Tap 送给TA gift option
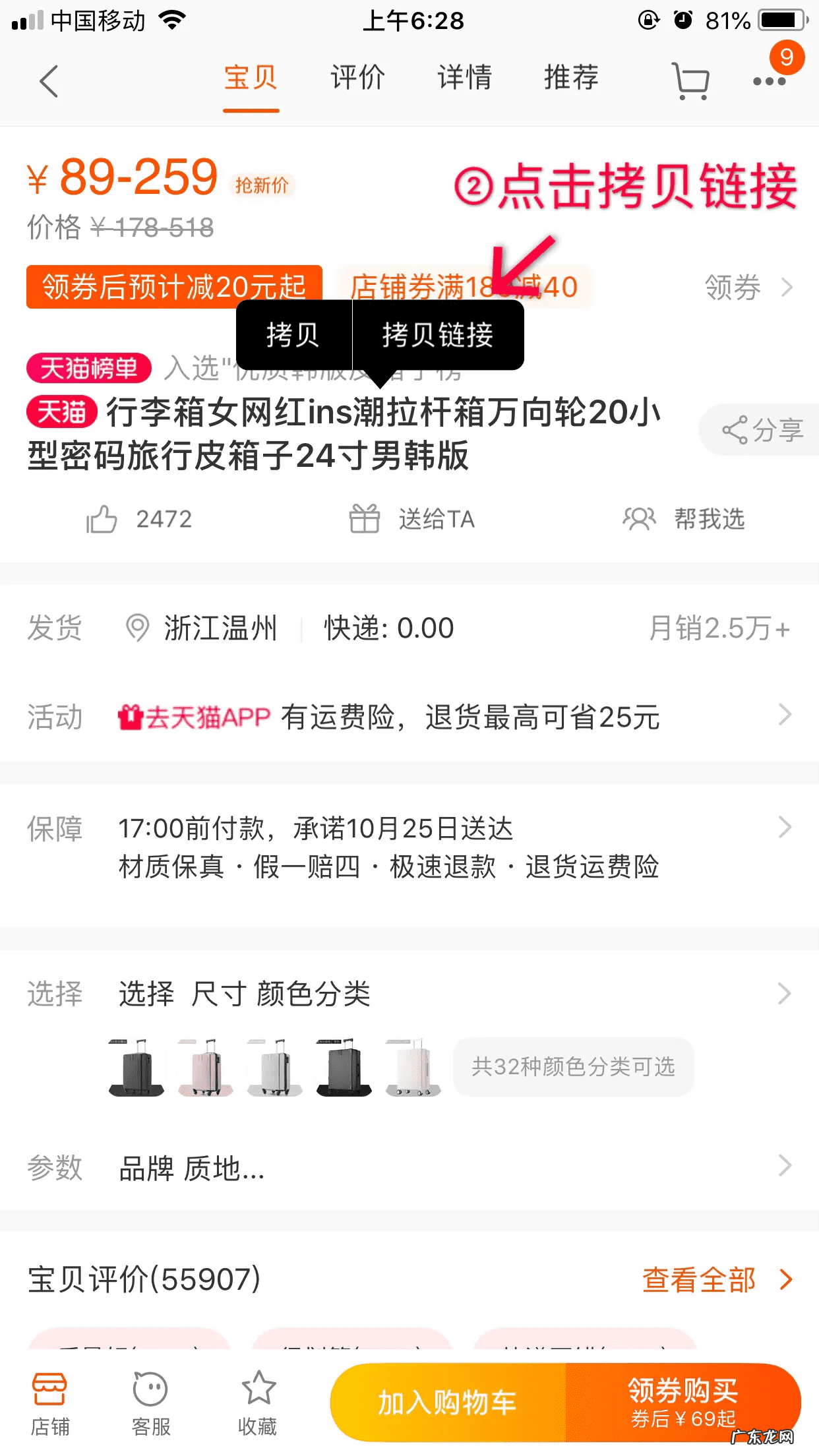This screenshot has width=819, height=1456. (411, 520)
